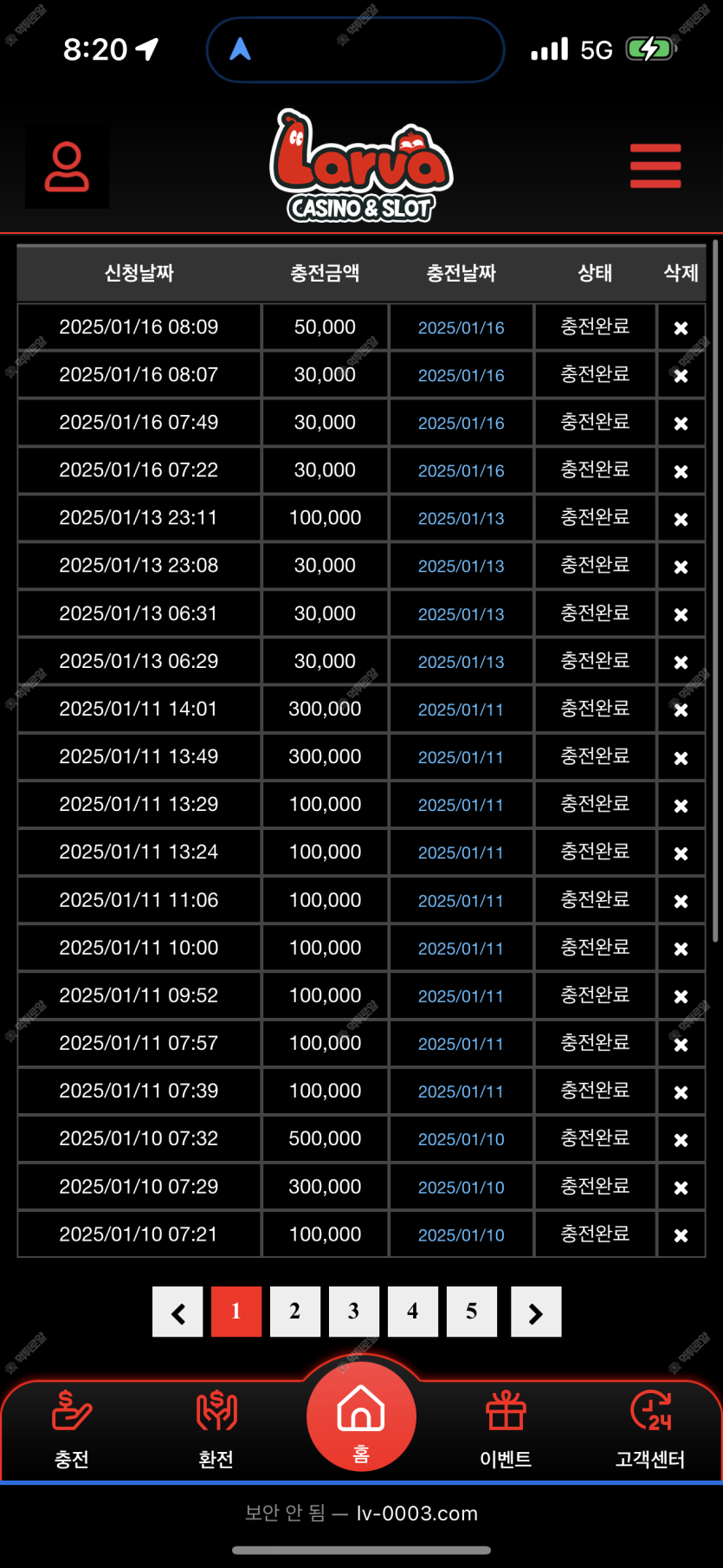Screen dimensions: 723x1568
Task: Go to page 2
Action: click(x=295, y=1312)
